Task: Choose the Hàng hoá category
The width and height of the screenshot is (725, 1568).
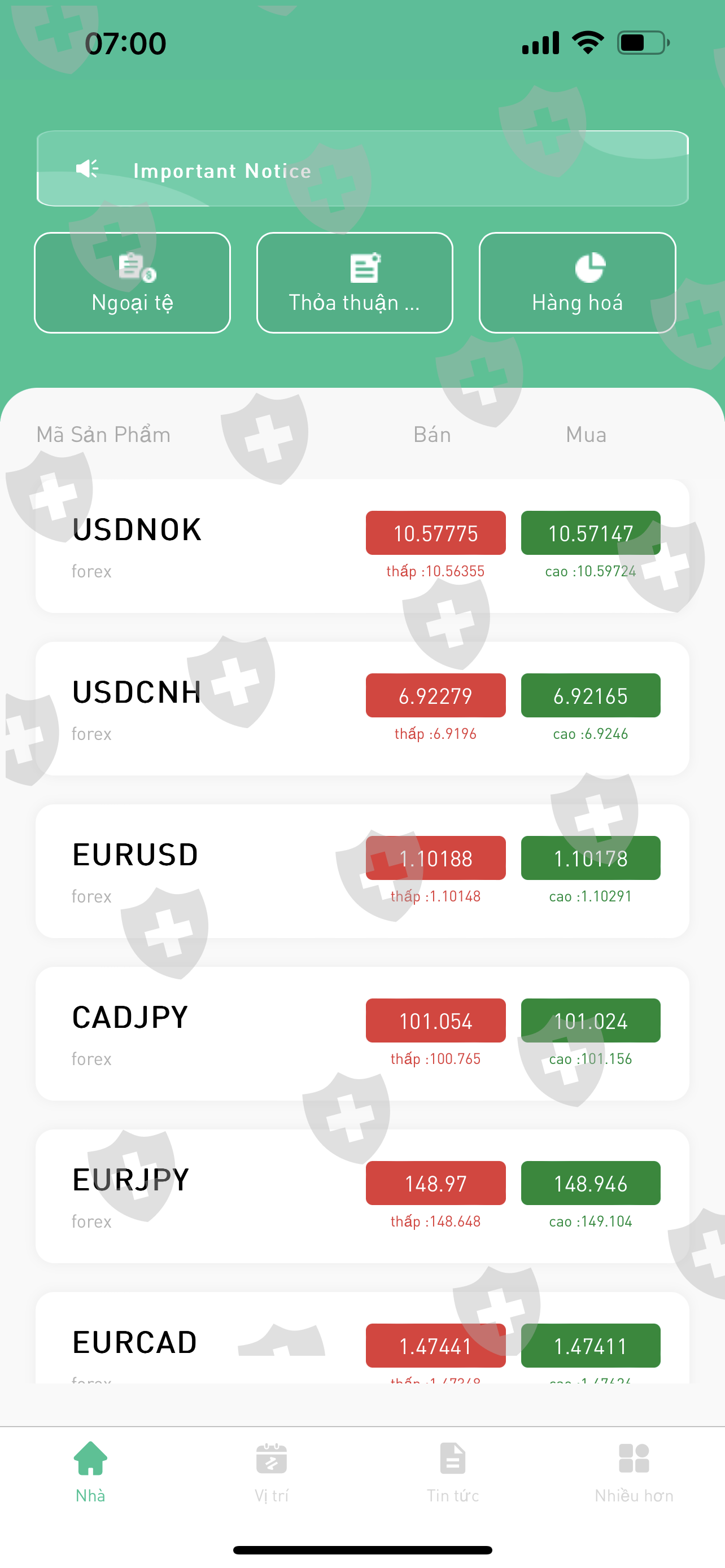Action: [x=577, y=282]
